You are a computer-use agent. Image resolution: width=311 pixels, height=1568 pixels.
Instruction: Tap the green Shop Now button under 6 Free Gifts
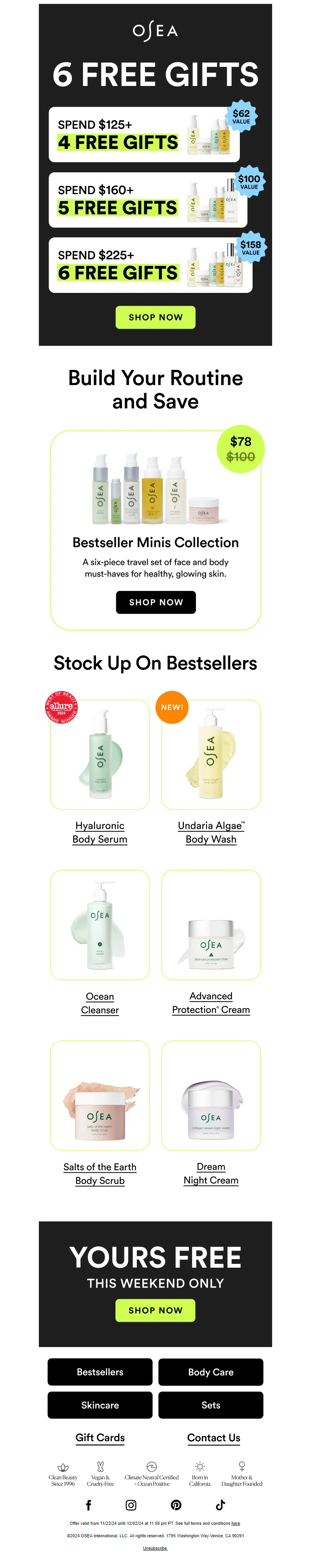click(155, 317)
